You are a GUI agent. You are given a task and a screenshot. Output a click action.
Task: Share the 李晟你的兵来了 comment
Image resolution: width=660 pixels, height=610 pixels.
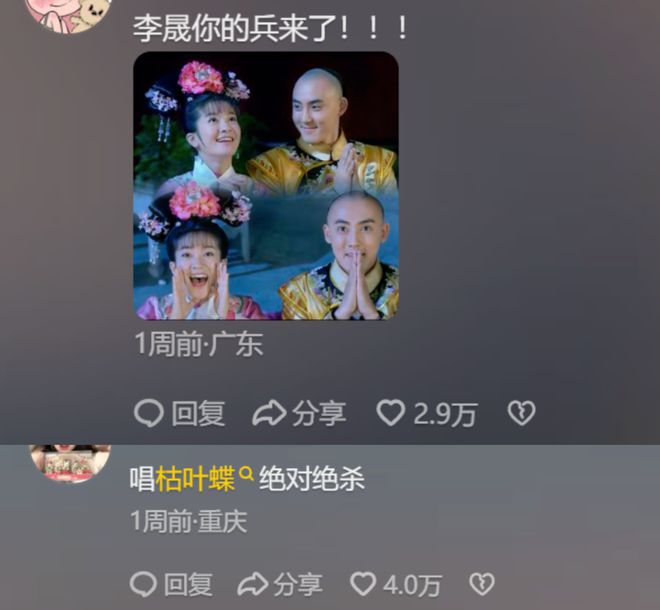click(x=300, y=413)
